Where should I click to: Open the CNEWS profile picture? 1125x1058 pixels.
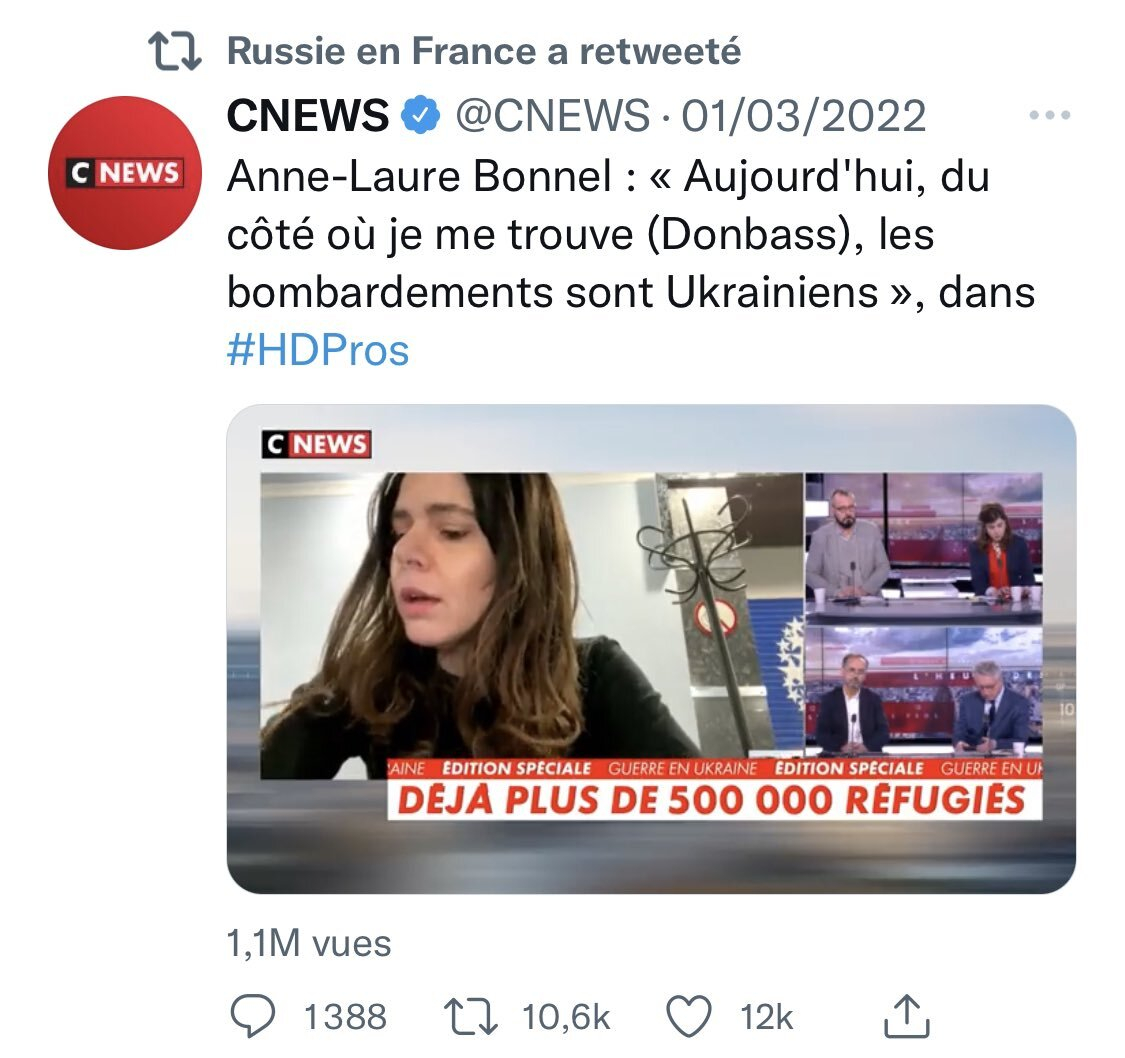pyautogui.click(x=126, y=173)
